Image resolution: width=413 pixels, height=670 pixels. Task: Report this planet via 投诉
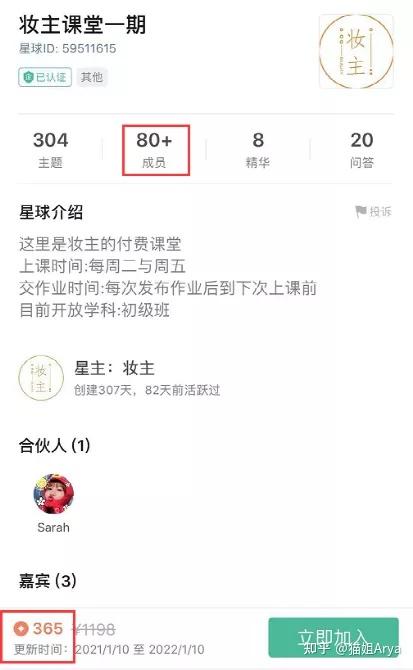(373, 211)
